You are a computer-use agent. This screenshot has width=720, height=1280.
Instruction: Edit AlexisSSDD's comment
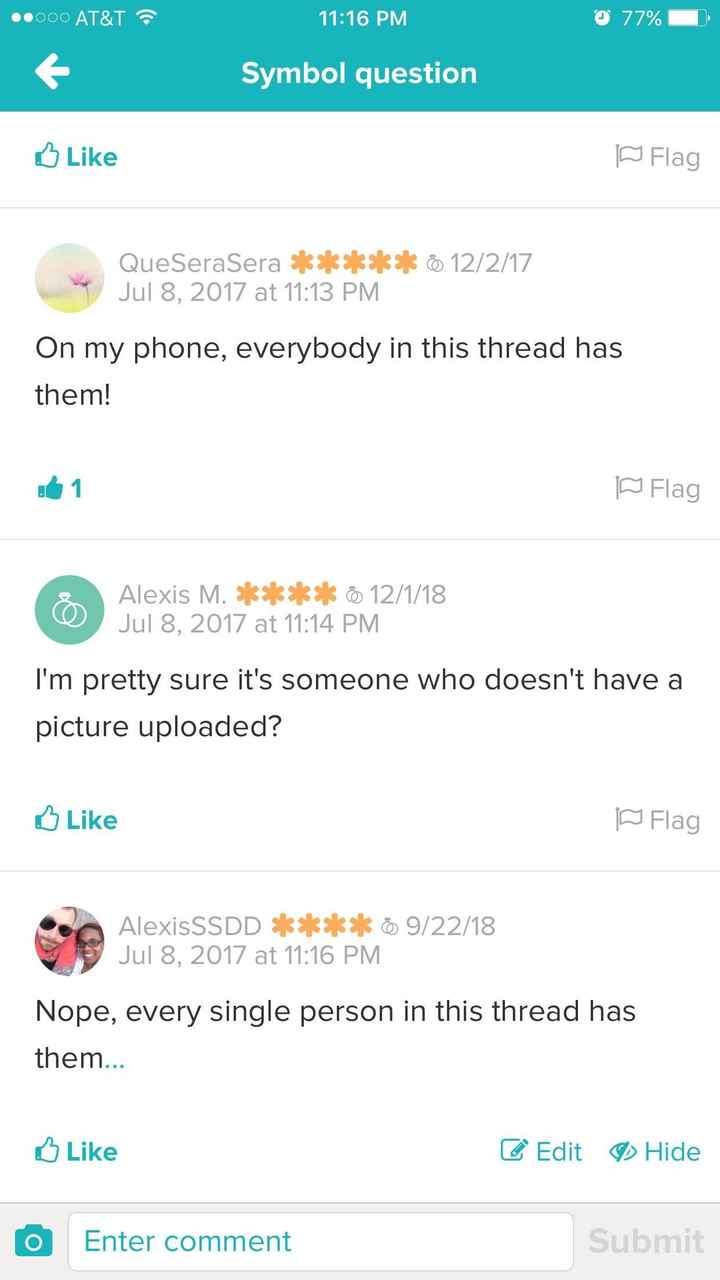[x=541, y=1152]
